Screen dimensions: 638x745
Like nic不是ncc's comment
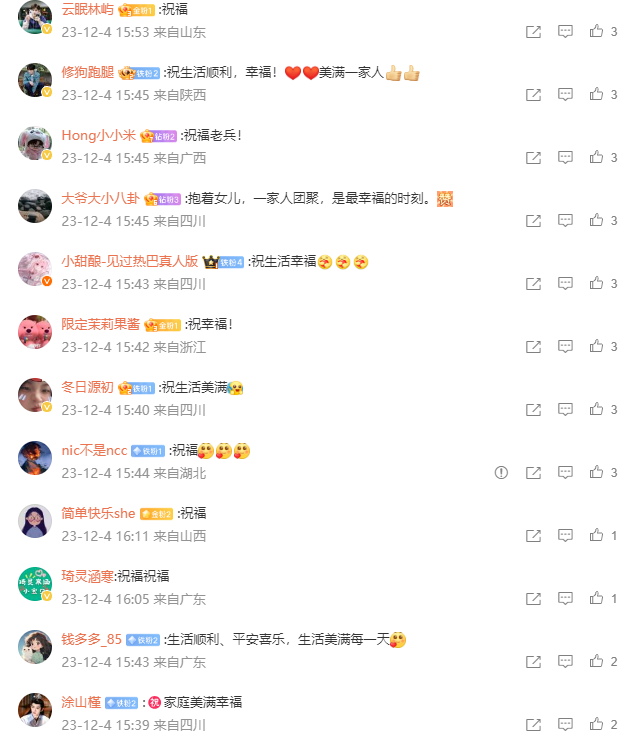[x=596, y=473]
